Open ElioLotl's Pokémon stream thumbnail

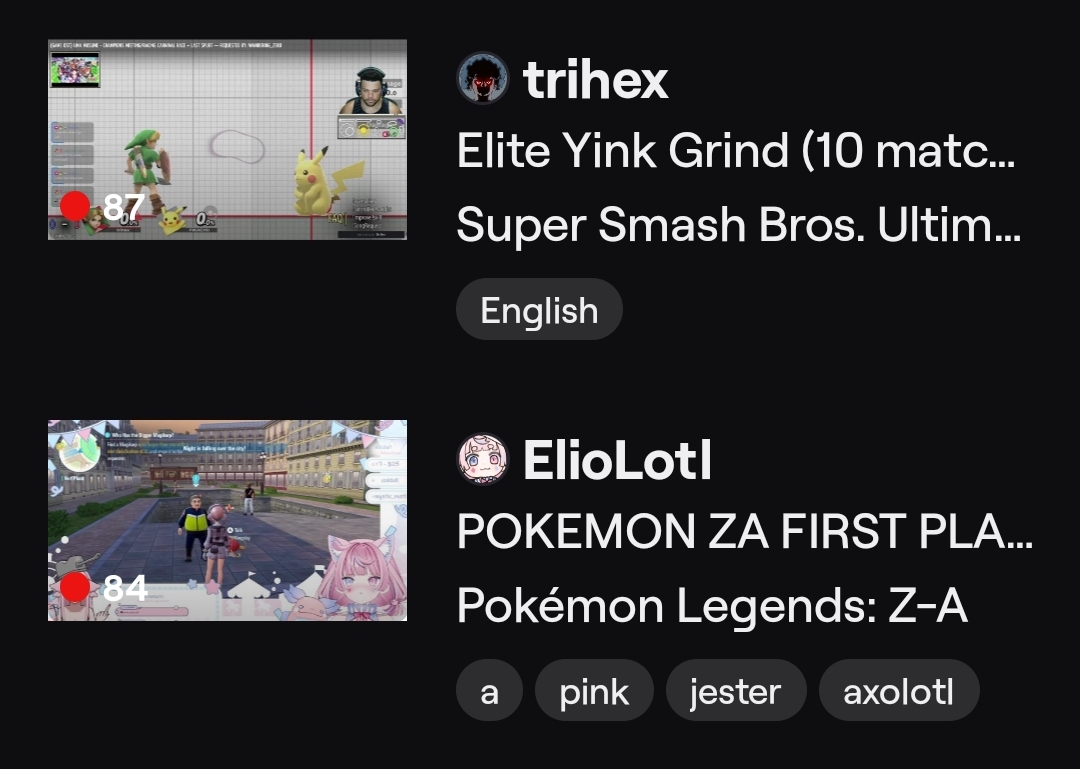point(227,520)
